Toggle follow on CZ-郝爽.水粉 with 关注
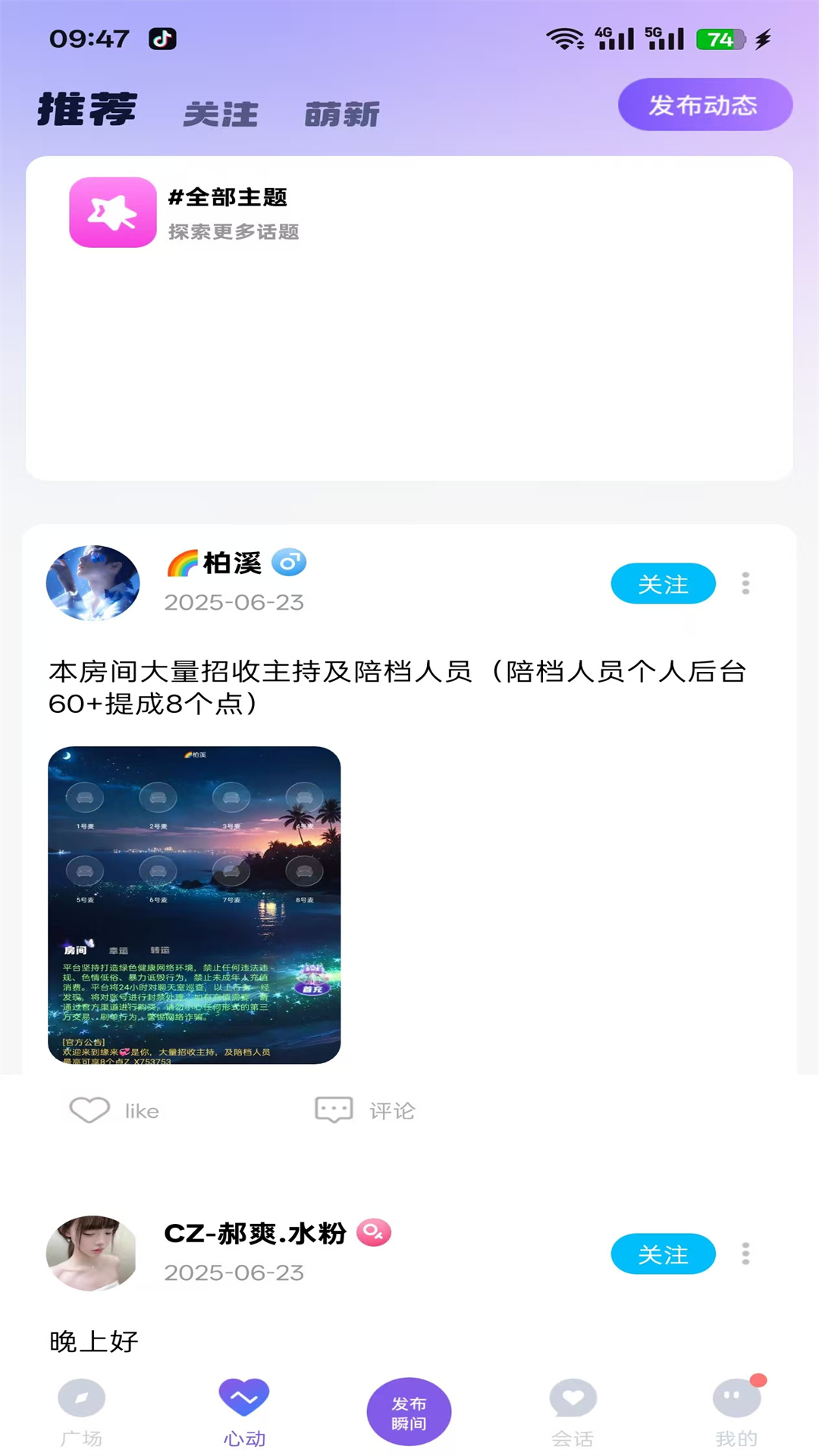The width and height of the screenshot is (819, 1456). click(x=663, y=1254)
